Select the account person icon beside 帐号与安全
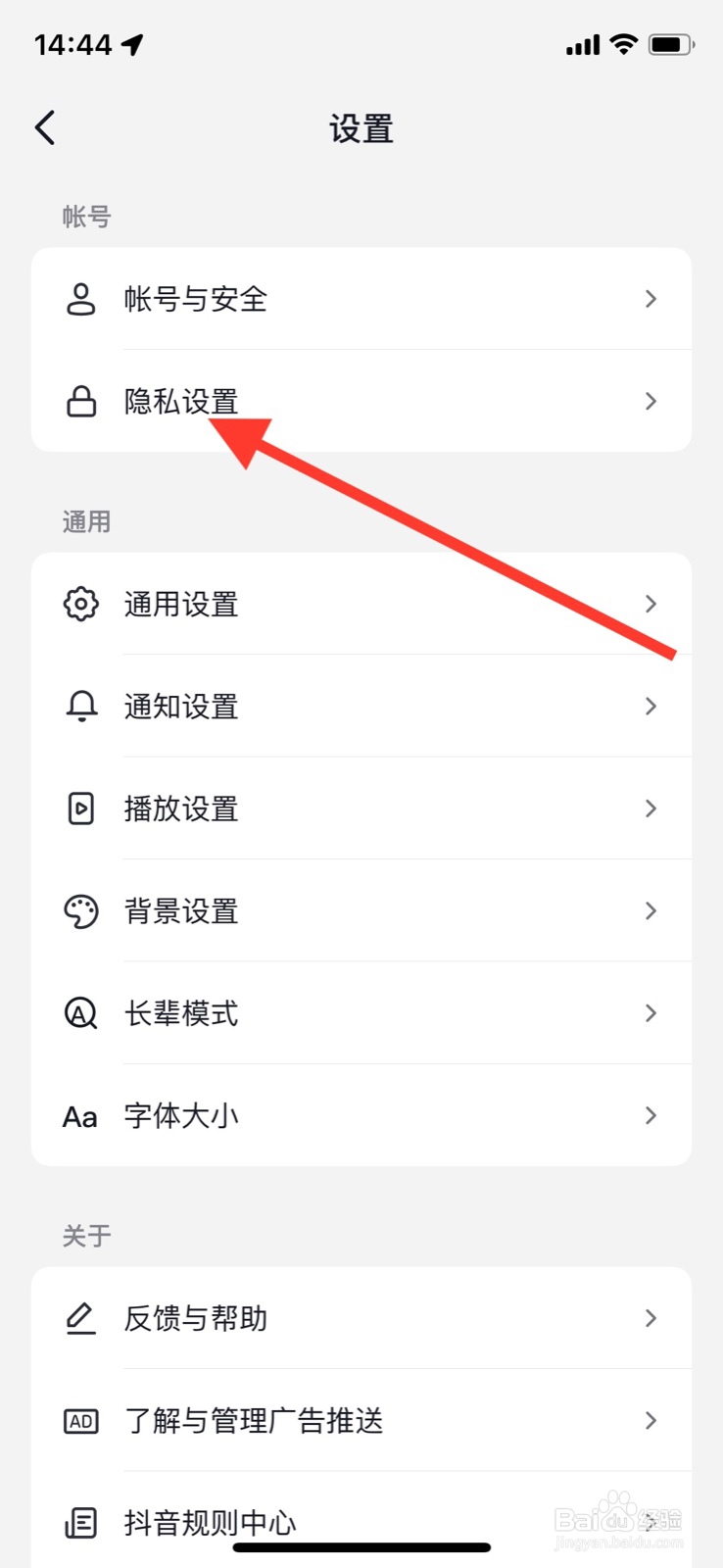This screenshot has height=1568, width=723. [80, 299]
